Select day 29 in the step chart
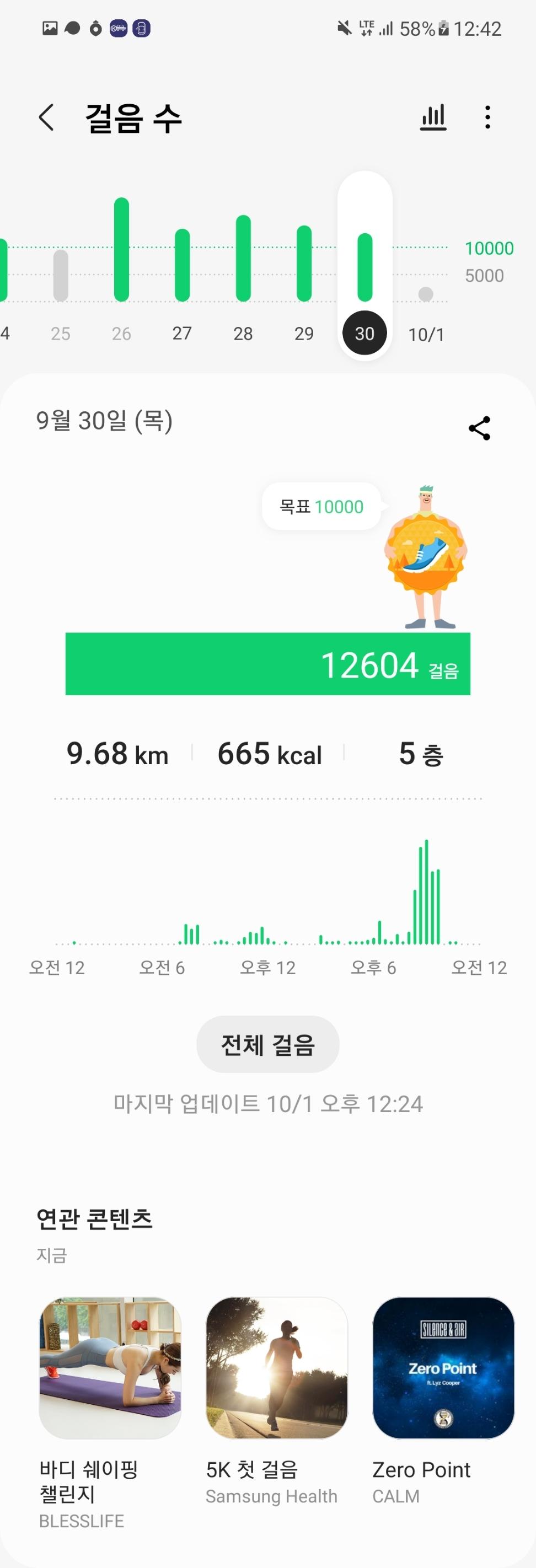Image resolution: width=536 pixels, height=1568 pixels. coord(304,268)
